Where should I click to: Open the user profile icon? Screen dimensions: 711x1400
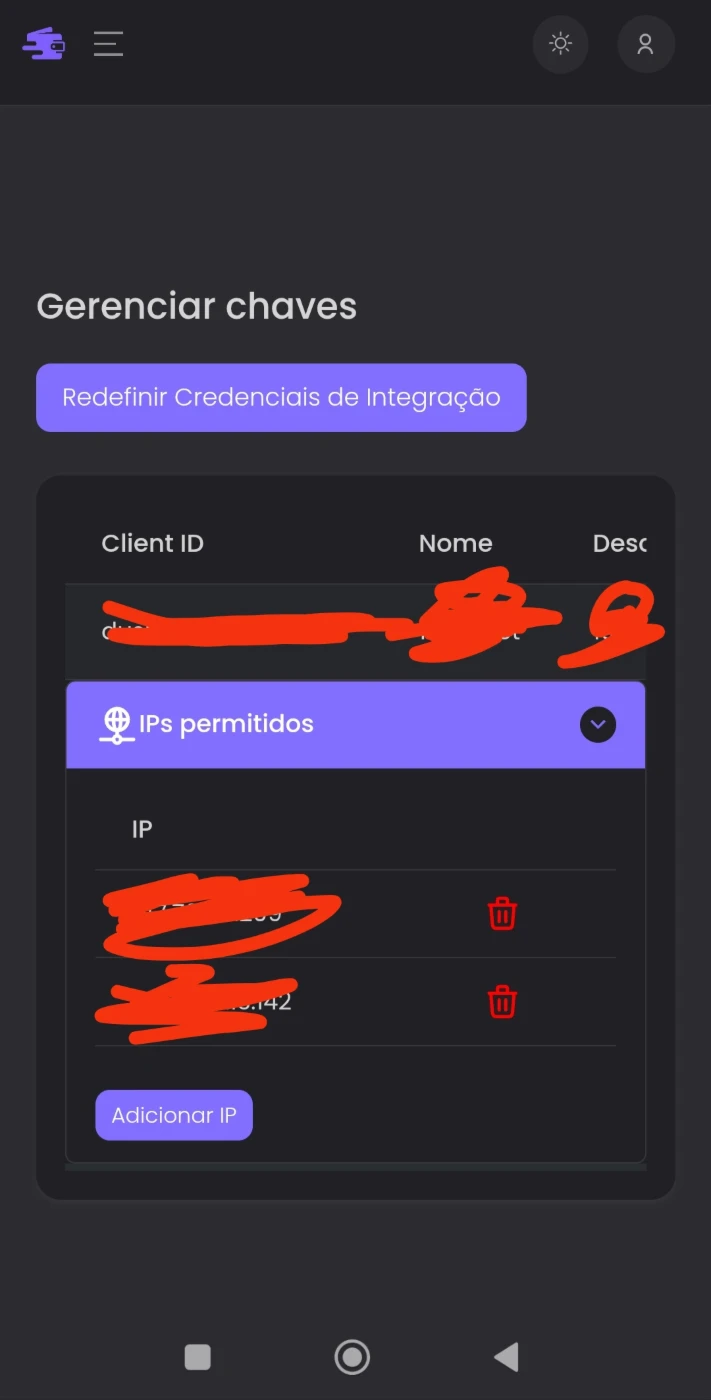646,44
